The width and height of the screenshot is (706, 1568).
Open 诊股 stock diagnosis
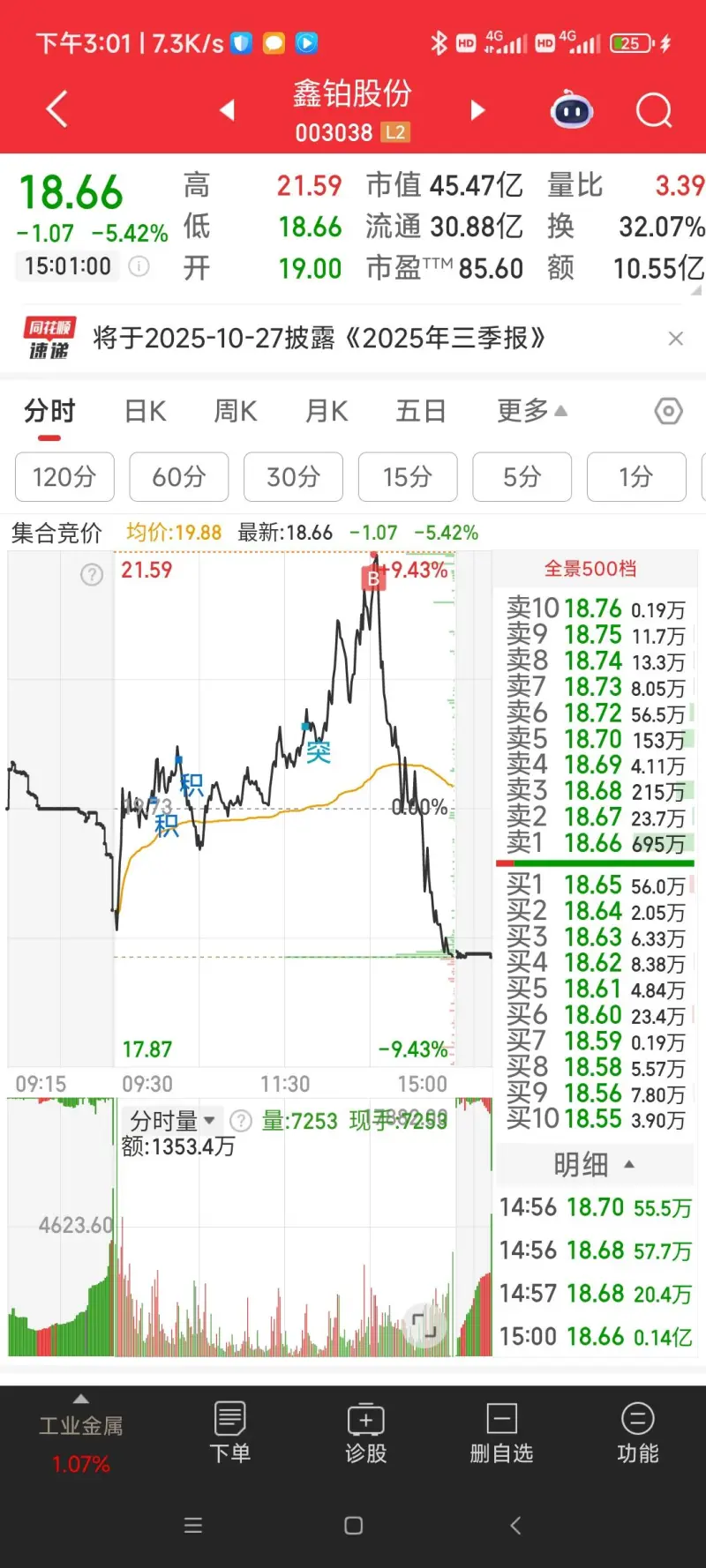[365, 1432]
